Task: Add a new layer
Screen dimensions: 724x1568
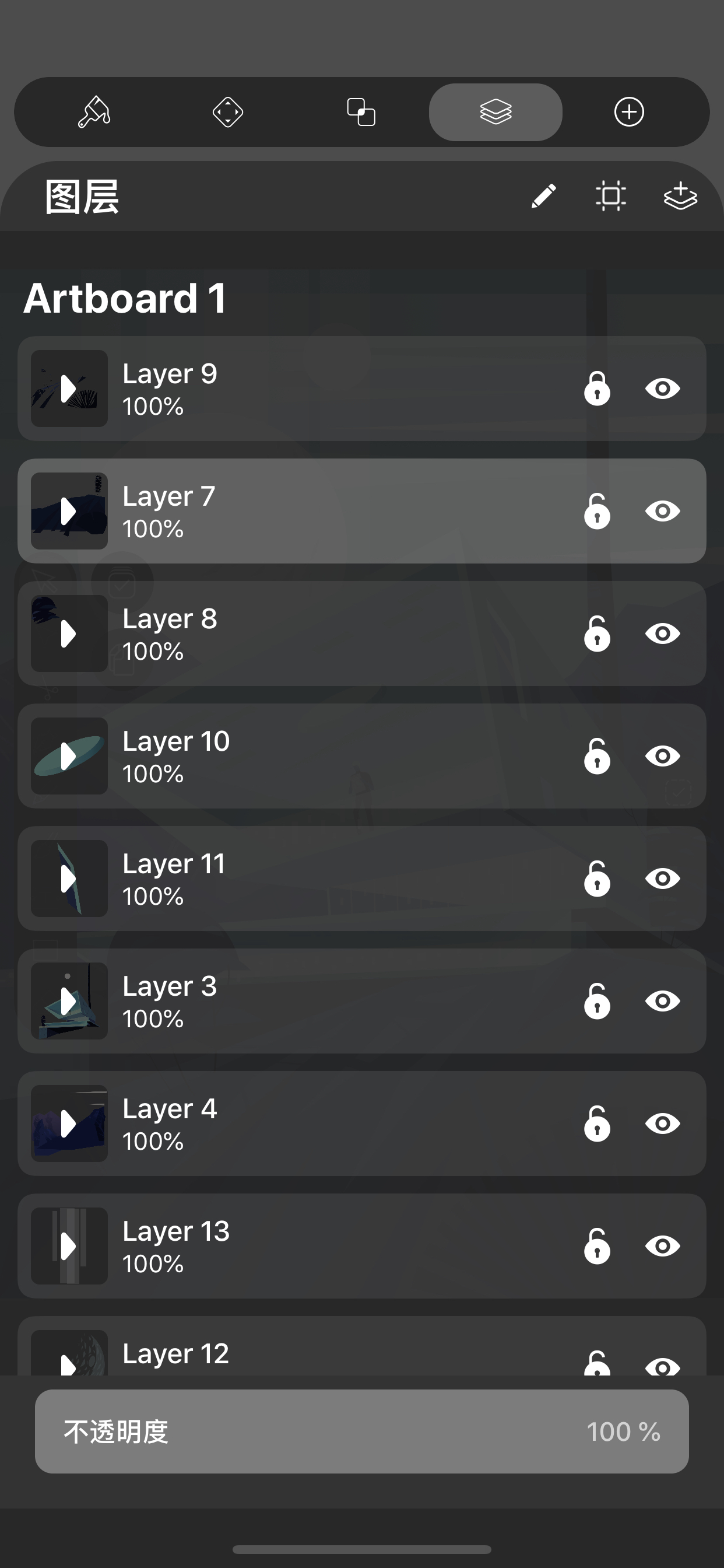Action: (680, 196)
